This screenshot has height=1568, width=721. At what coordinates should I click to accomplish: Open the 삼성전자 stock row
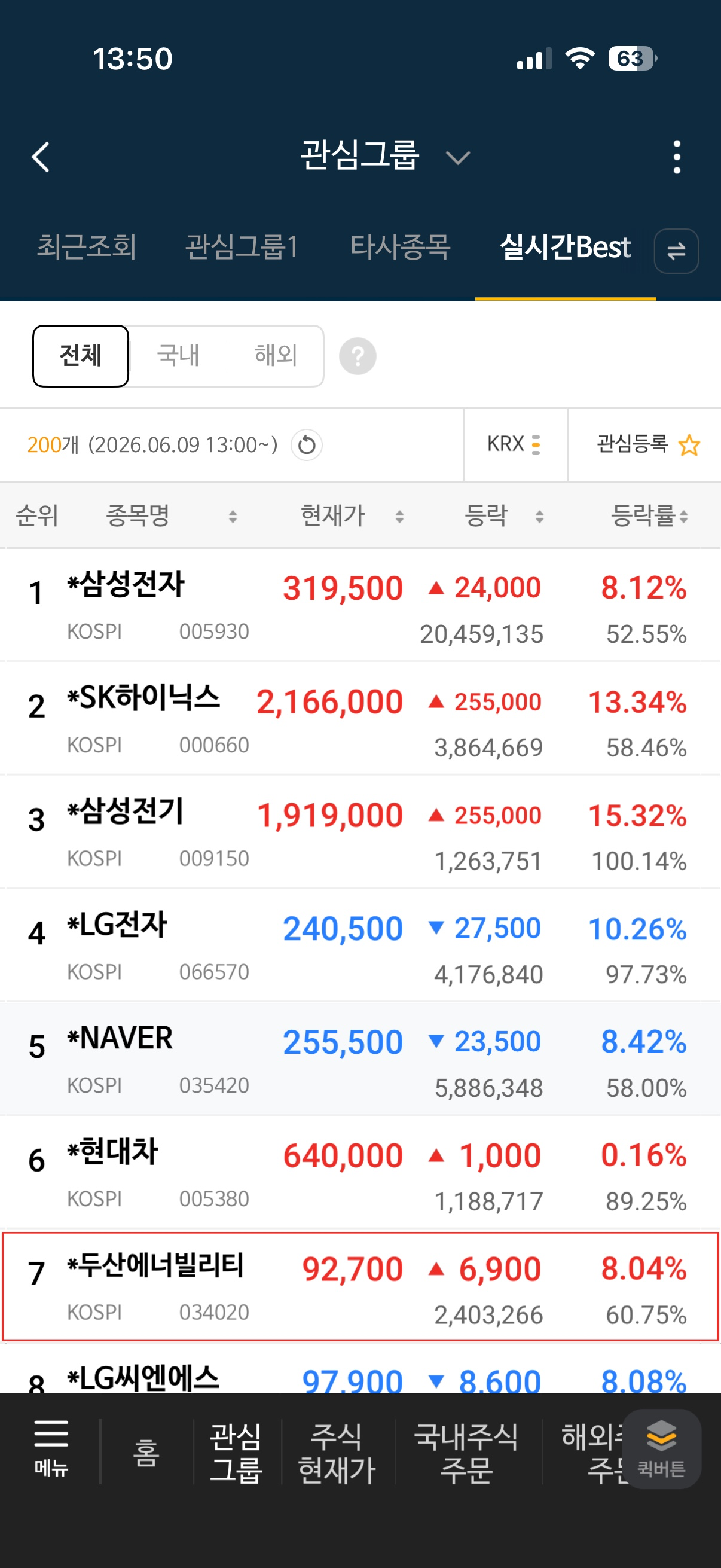(360, 606)
